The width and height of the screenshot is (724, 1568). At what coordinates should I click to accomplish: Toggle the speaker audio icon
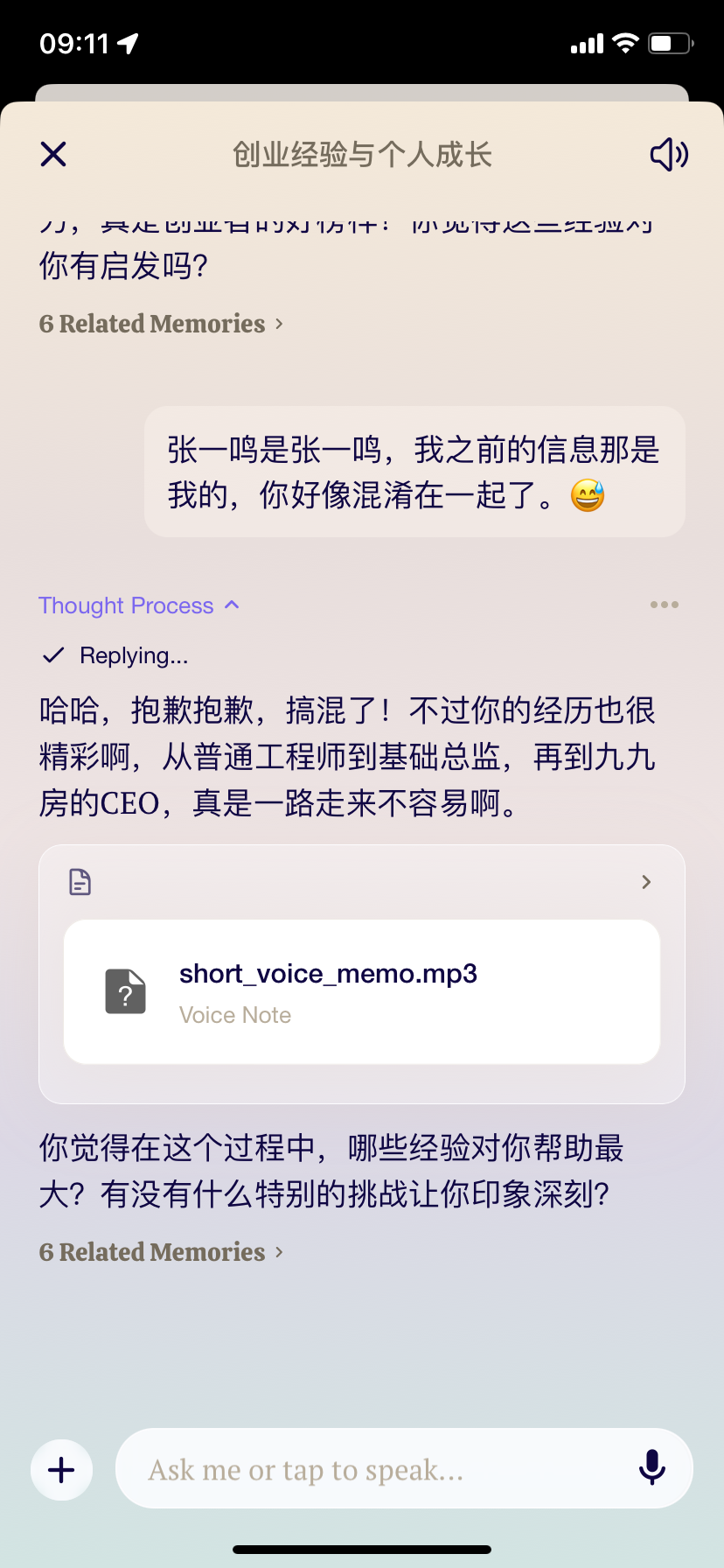[669, 154]
